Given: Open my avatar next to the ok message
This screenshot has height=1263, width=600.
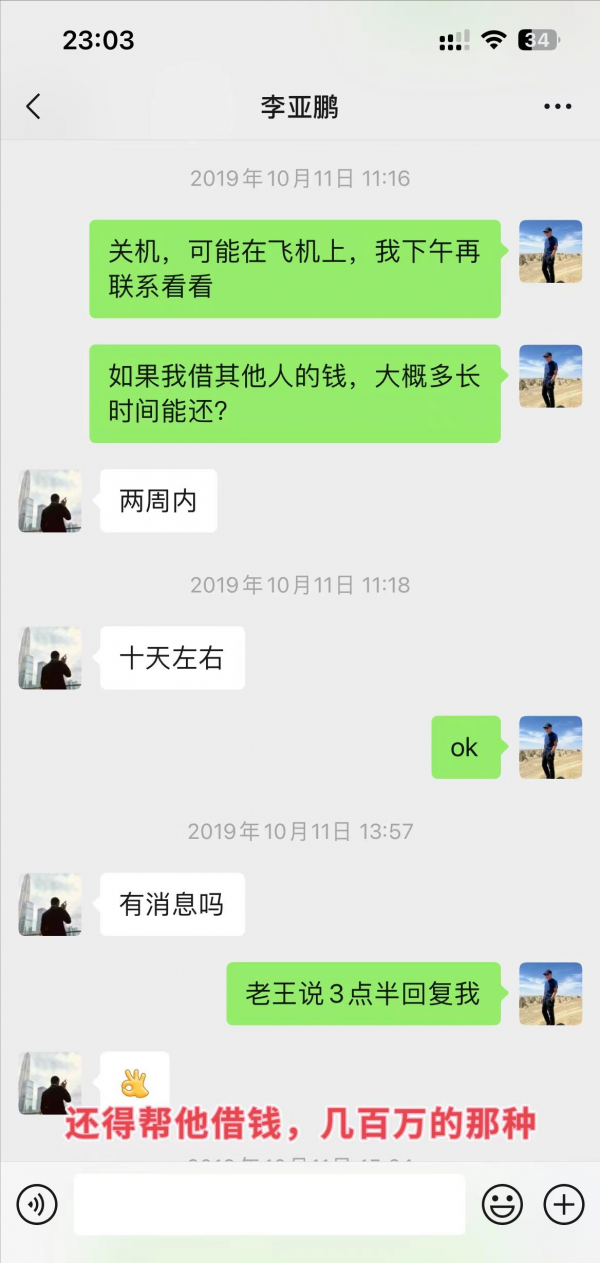Looking at the screenshot, I should point(550,747).
